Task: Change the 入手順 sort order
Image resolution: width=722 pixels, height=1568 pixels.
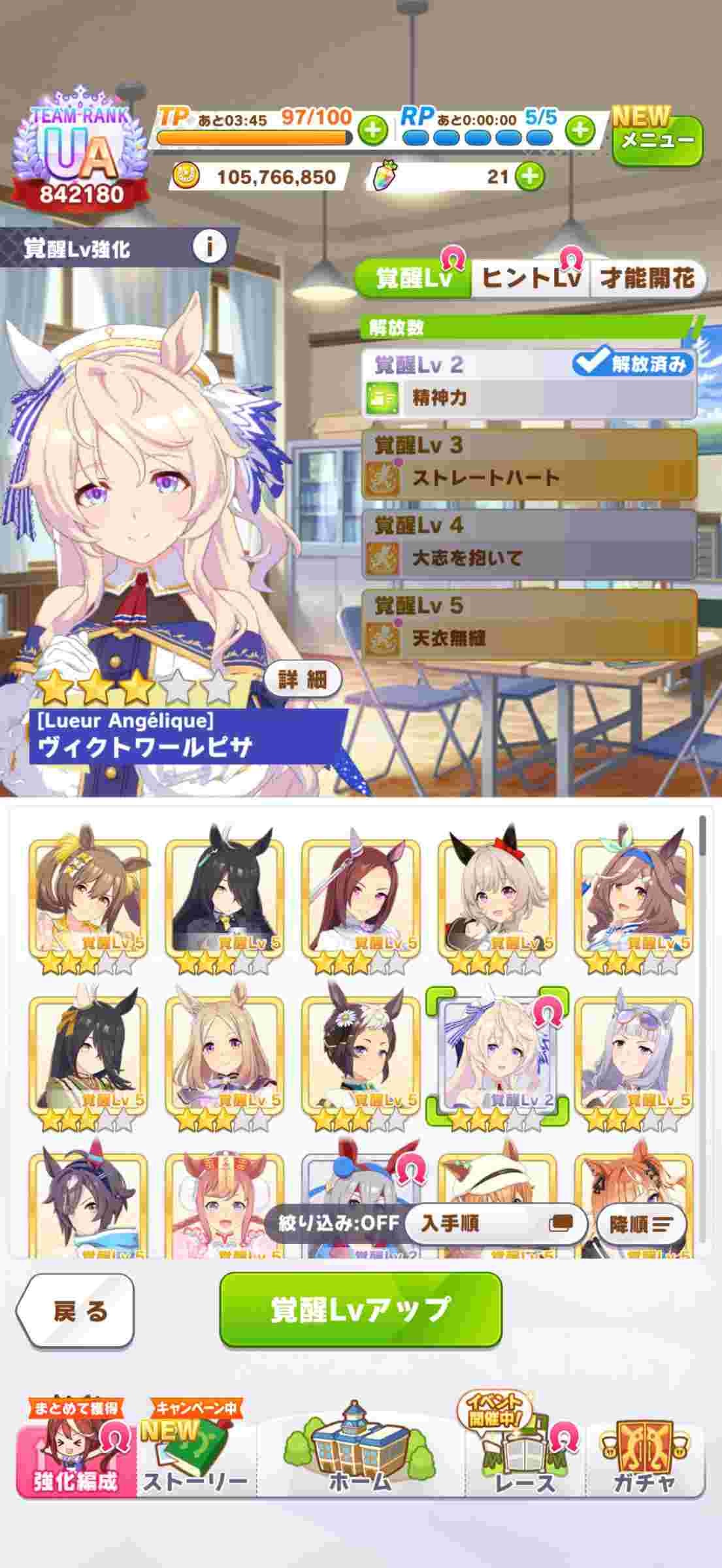Action: [495, 1223]
